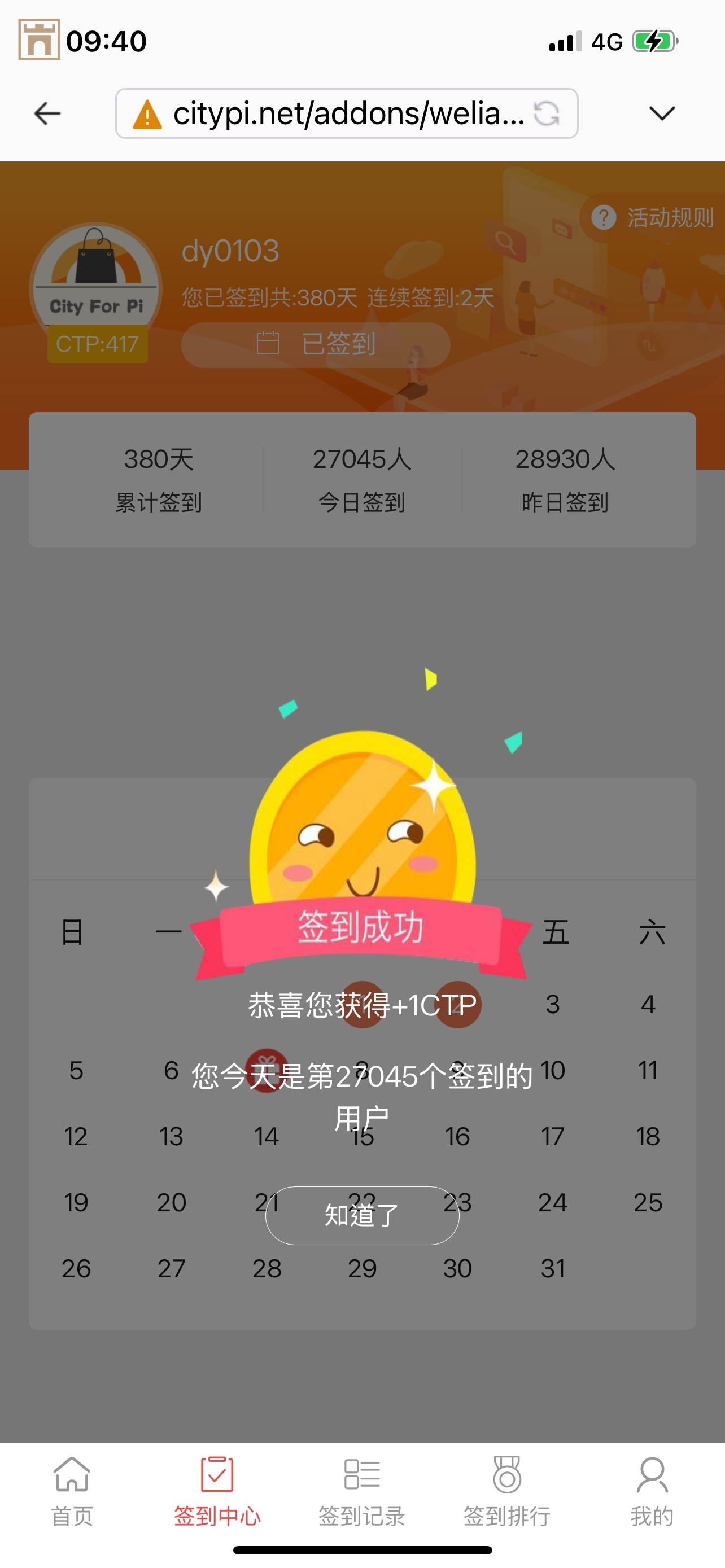Dismiss the dialog with 知道了 button
The image size is (725, 1568).
tap(361, 1215)
